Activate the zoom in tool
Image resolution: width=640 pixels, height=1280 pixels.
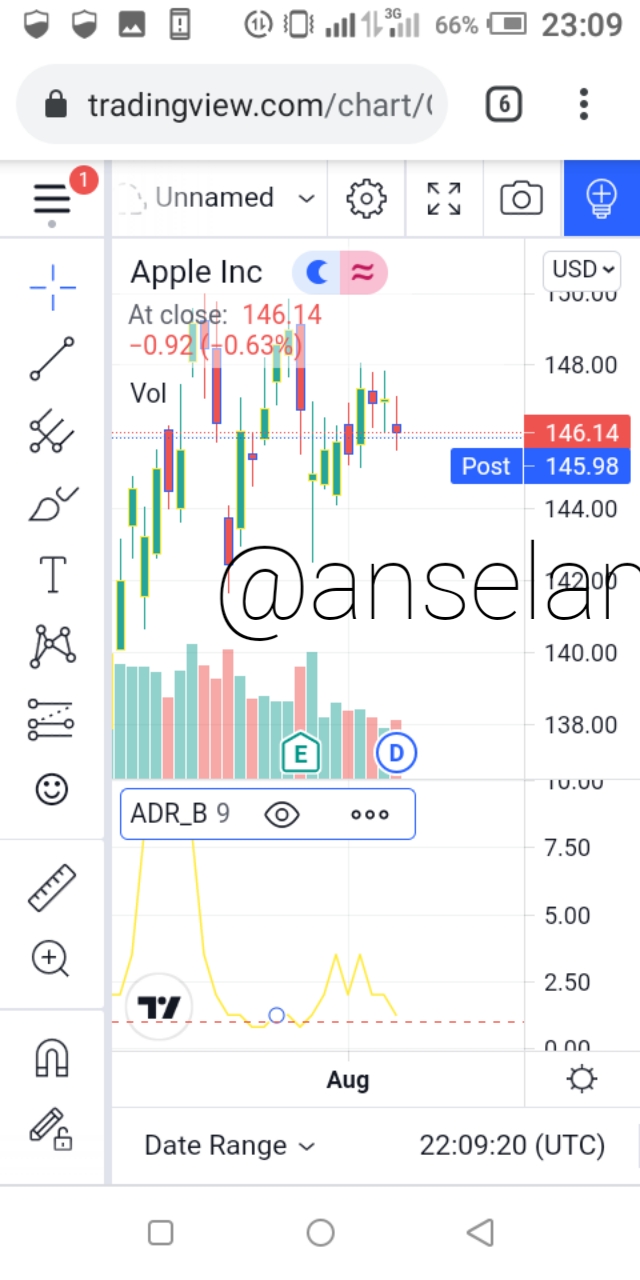[x=52, y=958]
